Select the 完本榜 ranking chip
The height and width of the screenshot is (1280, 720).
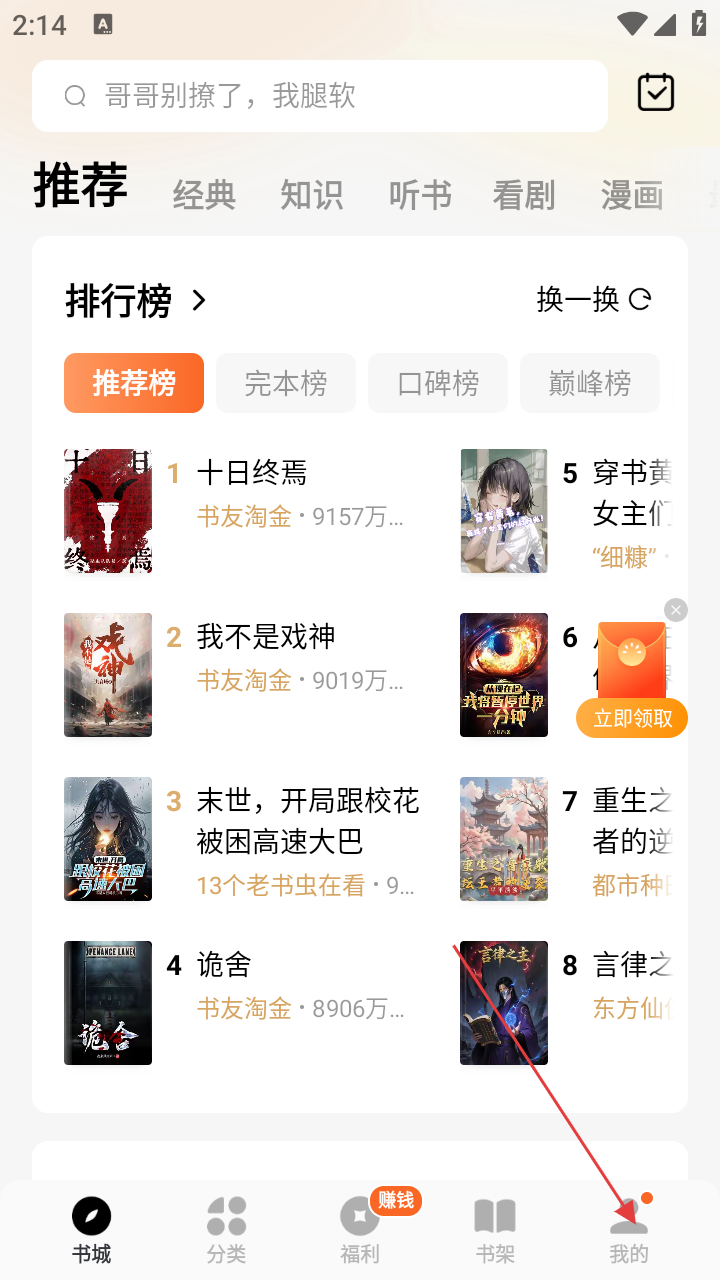click(x=286, y=383)
